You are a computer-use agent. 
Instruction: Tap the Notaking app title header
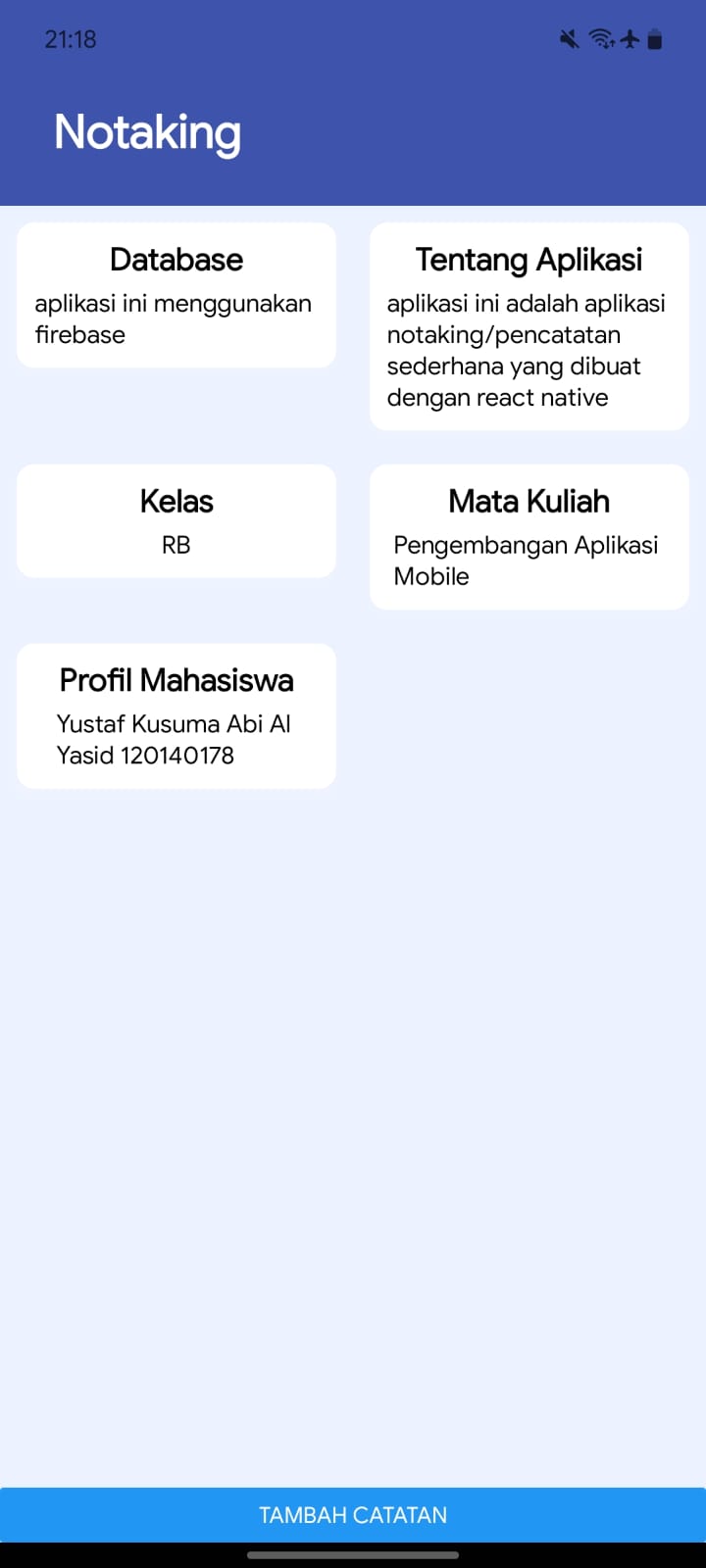[148, 132]
